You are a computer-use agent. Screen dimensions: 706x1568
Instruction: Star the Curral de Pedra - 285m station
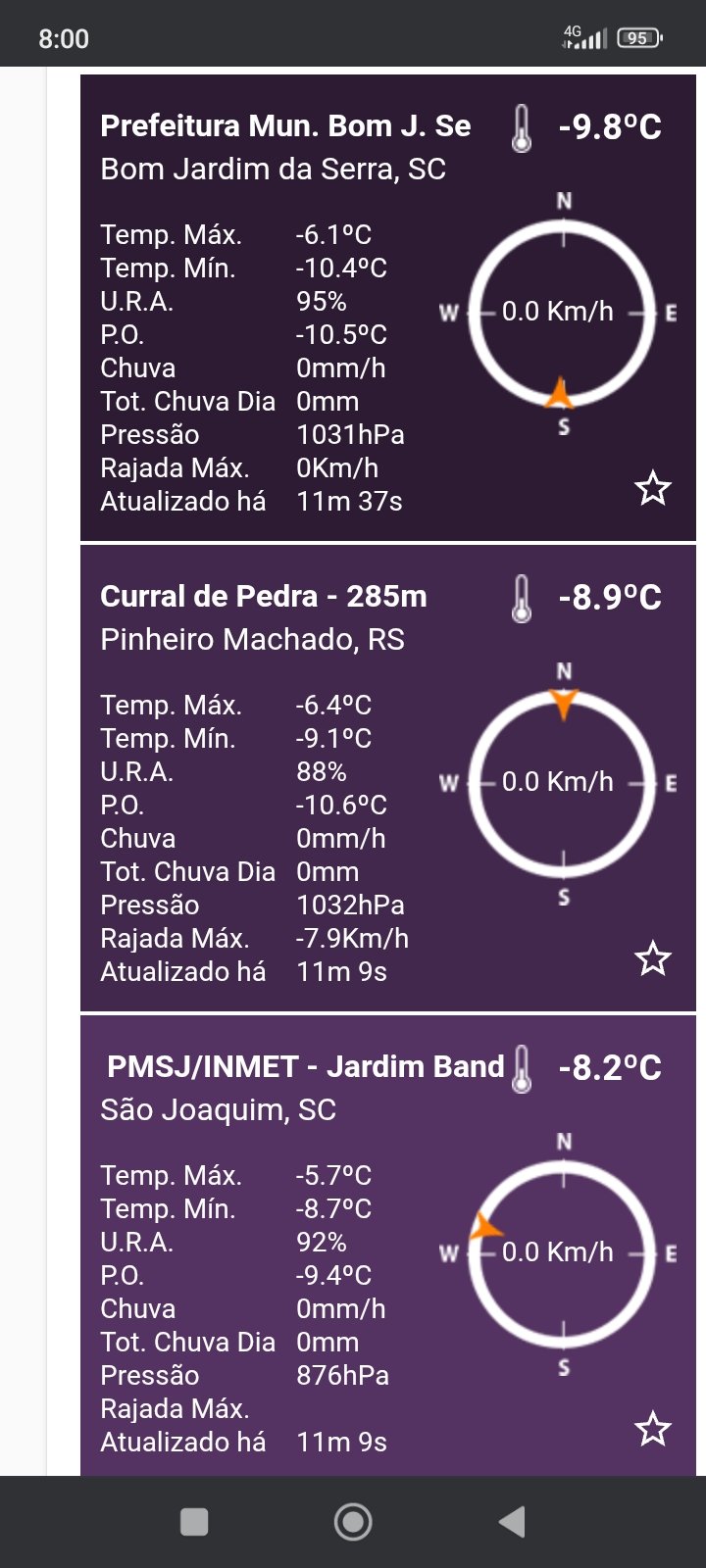pyautogui.click(x=653, y=958)
